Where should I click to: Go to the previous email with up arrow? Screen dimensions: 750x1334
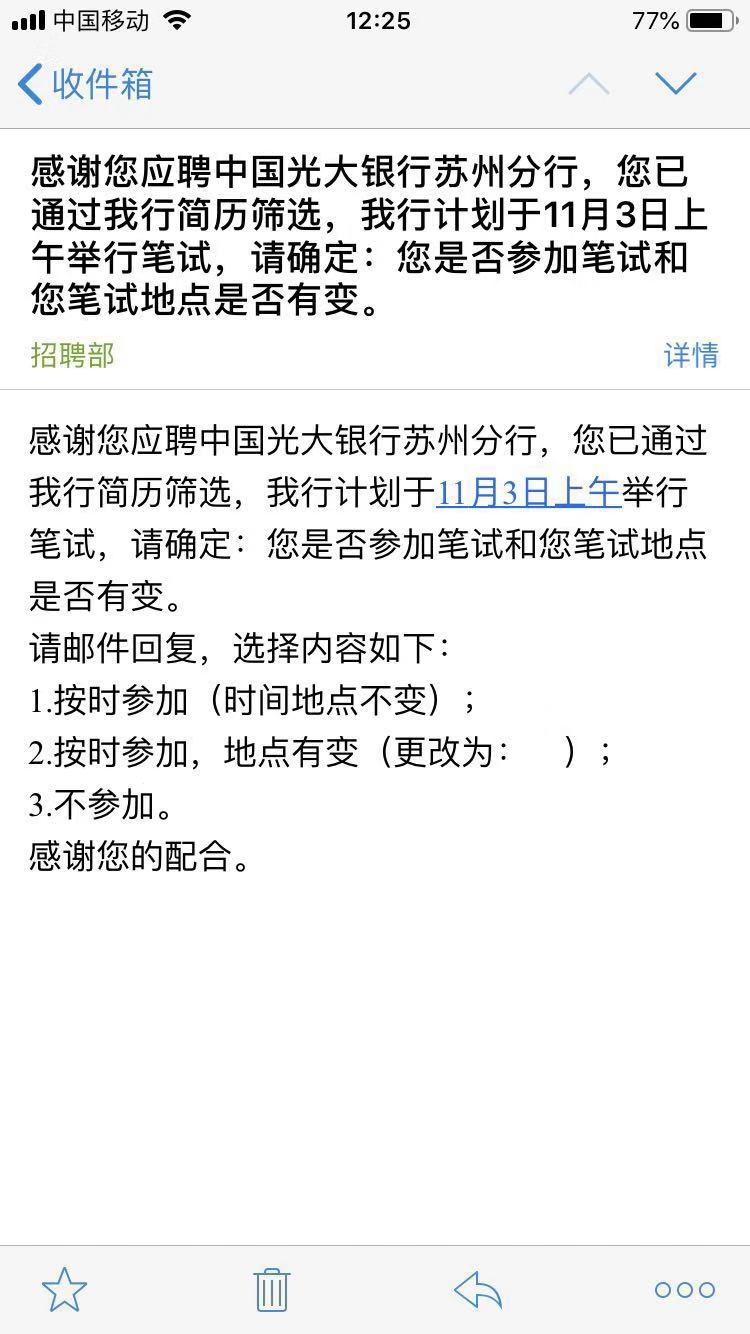[589, 84]
